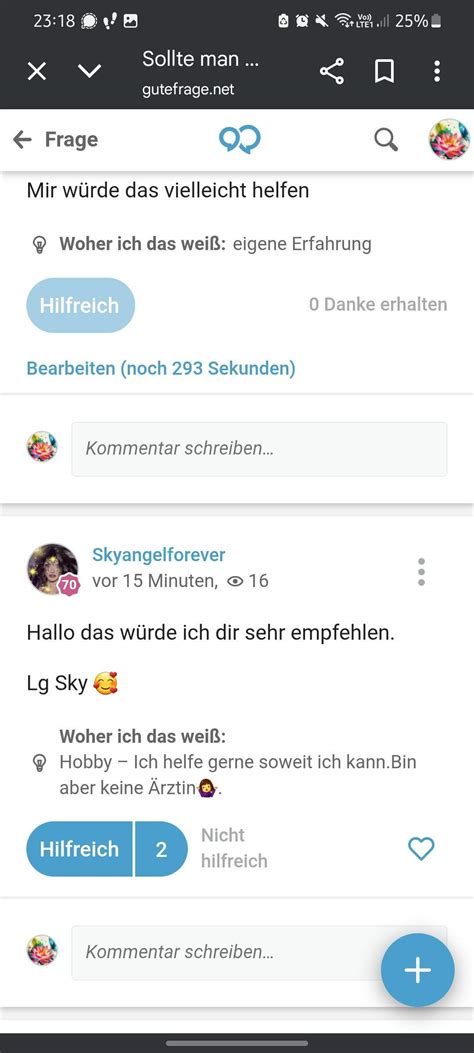Viewport: 474px width, 1053px height.
Task: Open Skyangelforever's profile
Action: (x=158, y=555)
